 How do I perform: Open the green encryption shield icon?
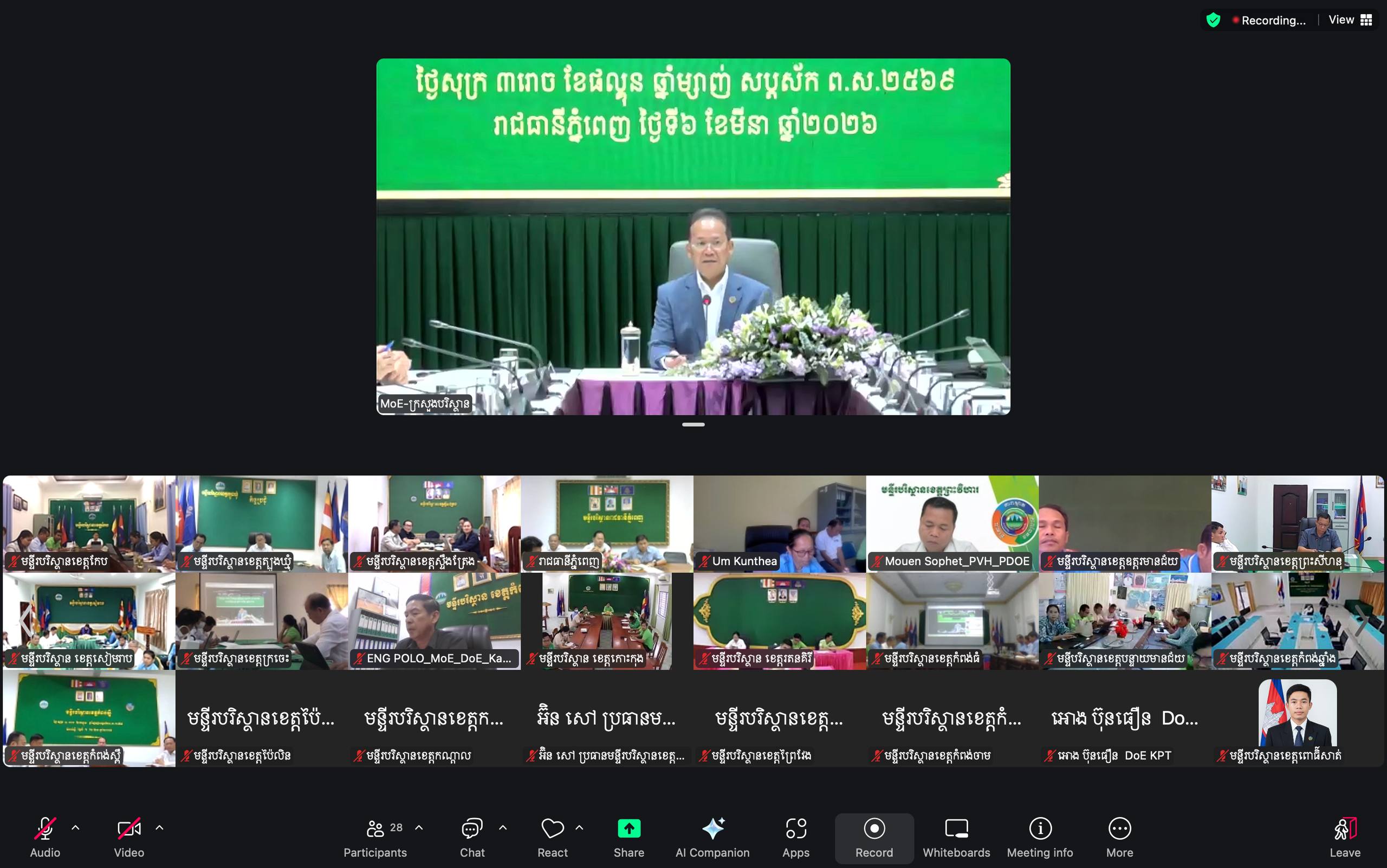[1213, 20]
